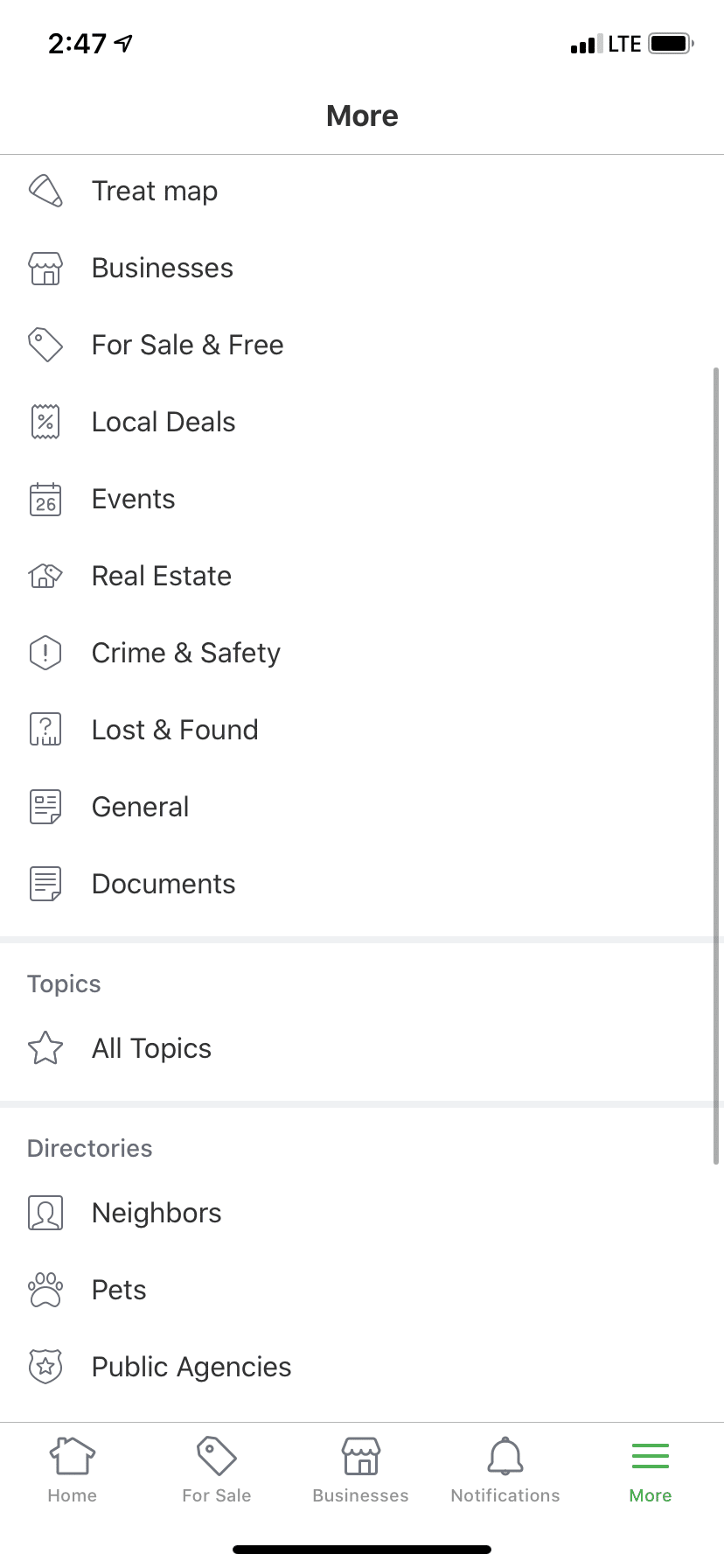
Task: Browse All Topics
Action: point(362,1048)
